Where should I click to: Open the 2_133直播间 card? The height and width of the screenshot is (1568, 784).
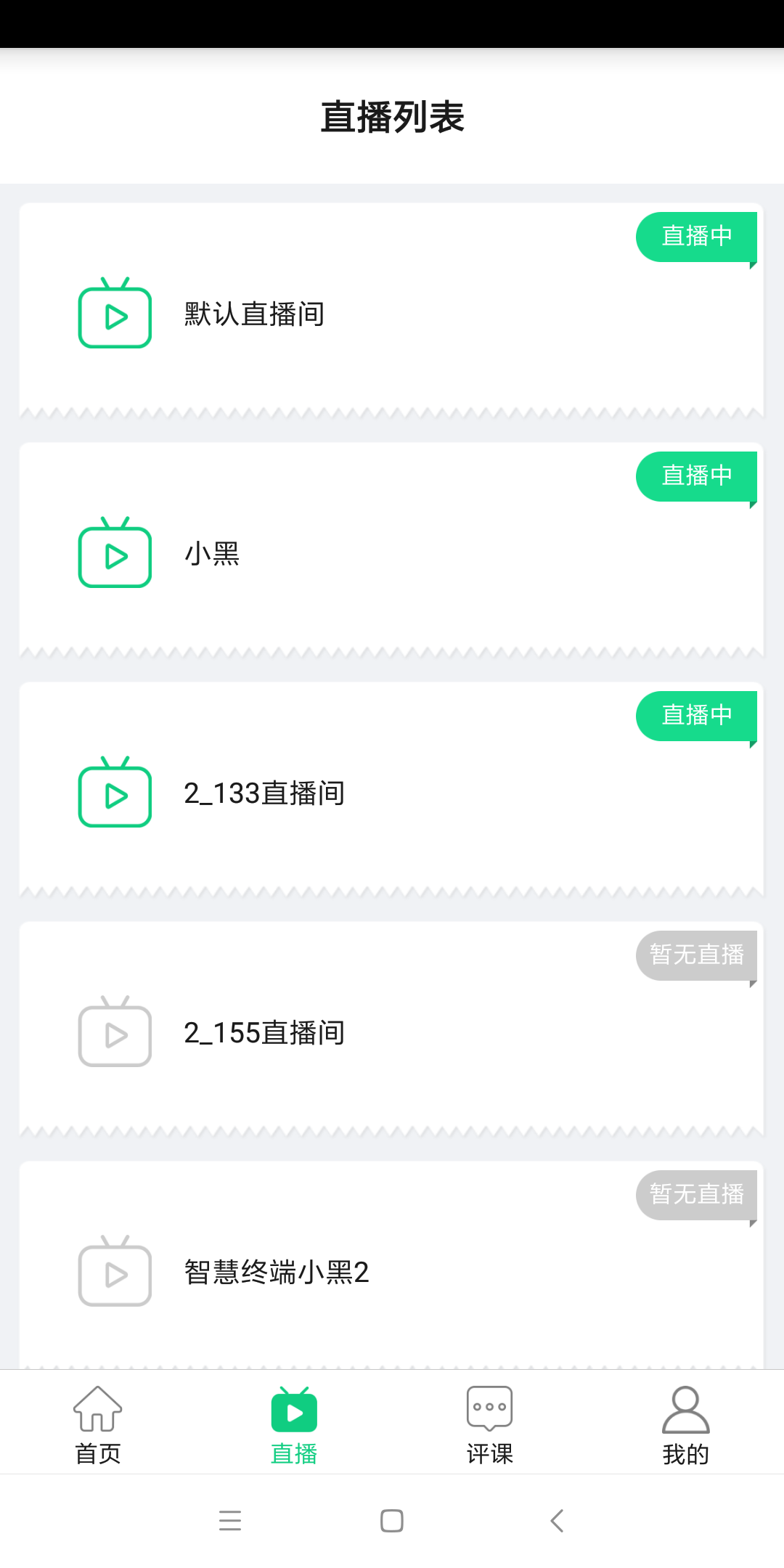pyautogui.click(x=392, y=793)
